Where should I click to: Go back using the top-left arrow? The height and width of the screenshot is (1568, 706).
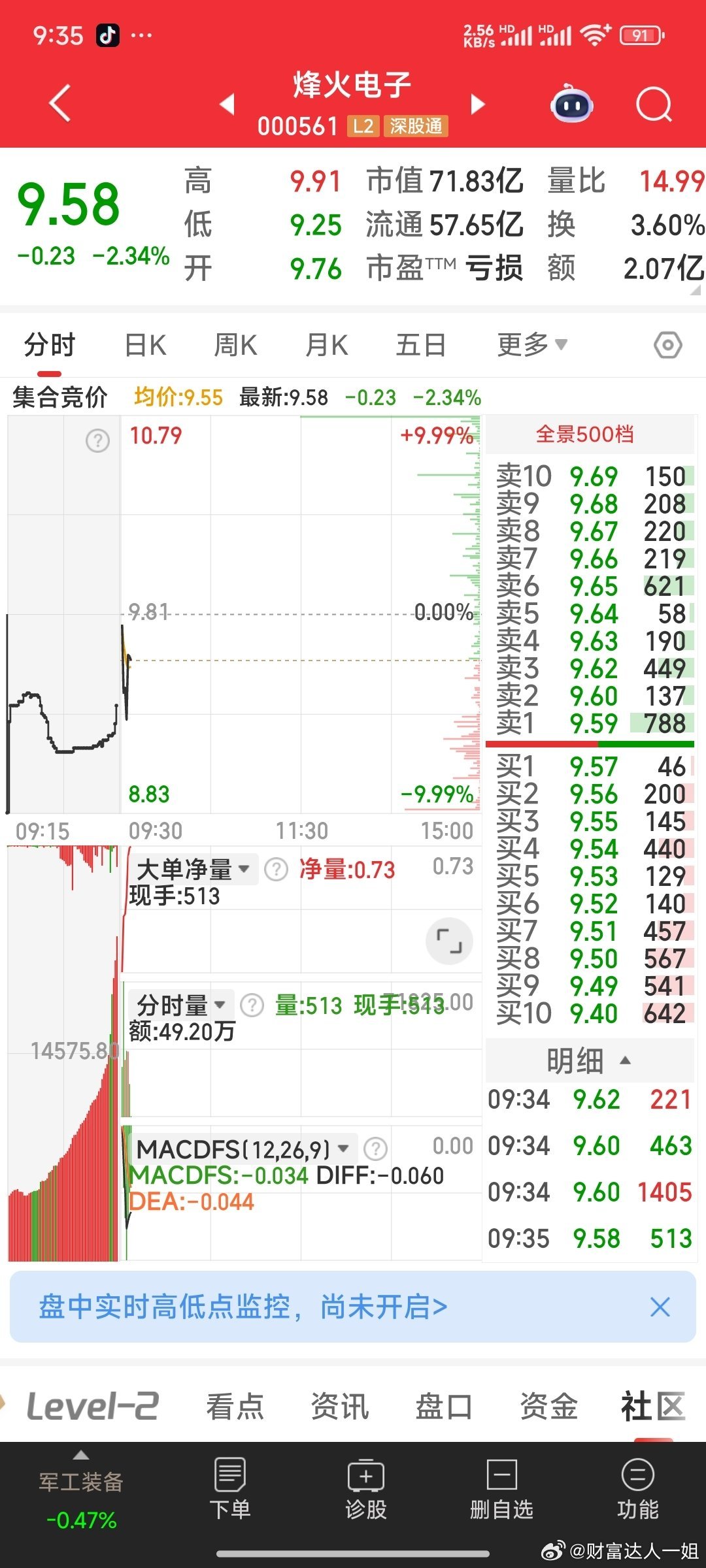(60, 104)
